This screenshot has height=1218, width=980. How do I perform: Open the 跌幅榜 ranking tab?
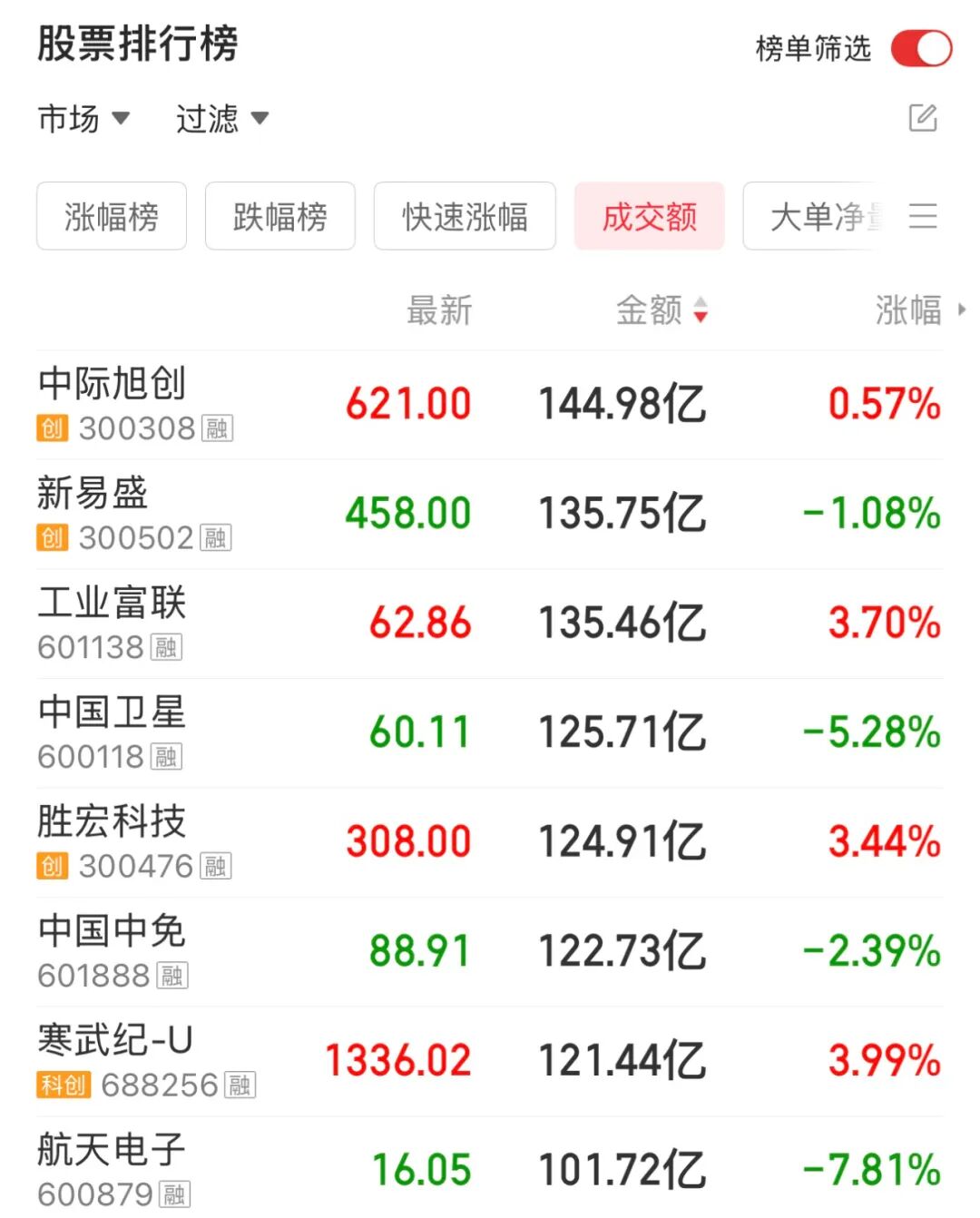(279, 216)
